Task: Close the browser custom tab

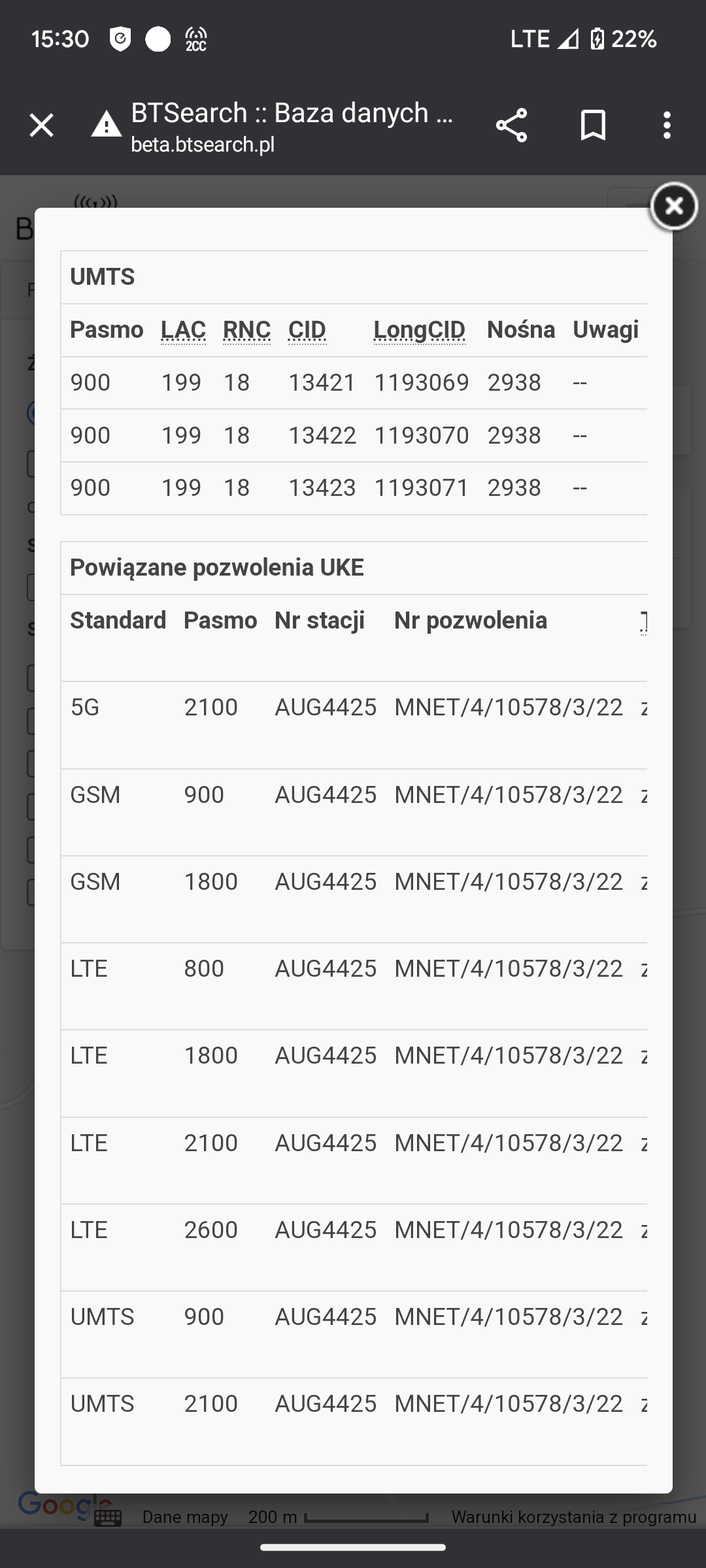Action: 41,125
